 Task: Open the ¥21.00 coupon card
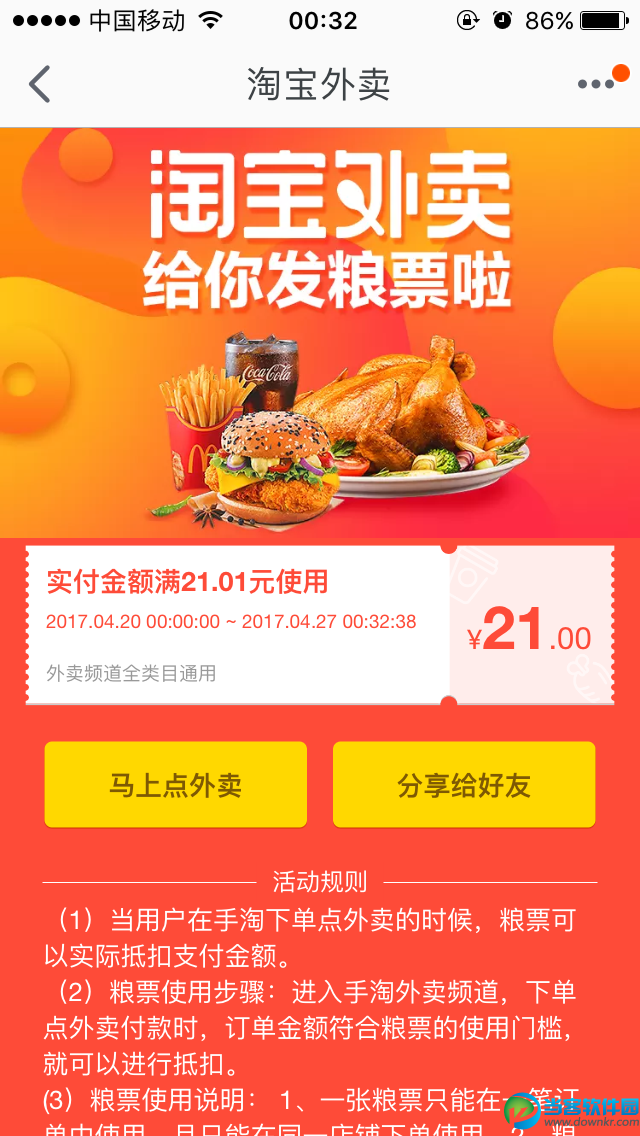pos(320,626)
